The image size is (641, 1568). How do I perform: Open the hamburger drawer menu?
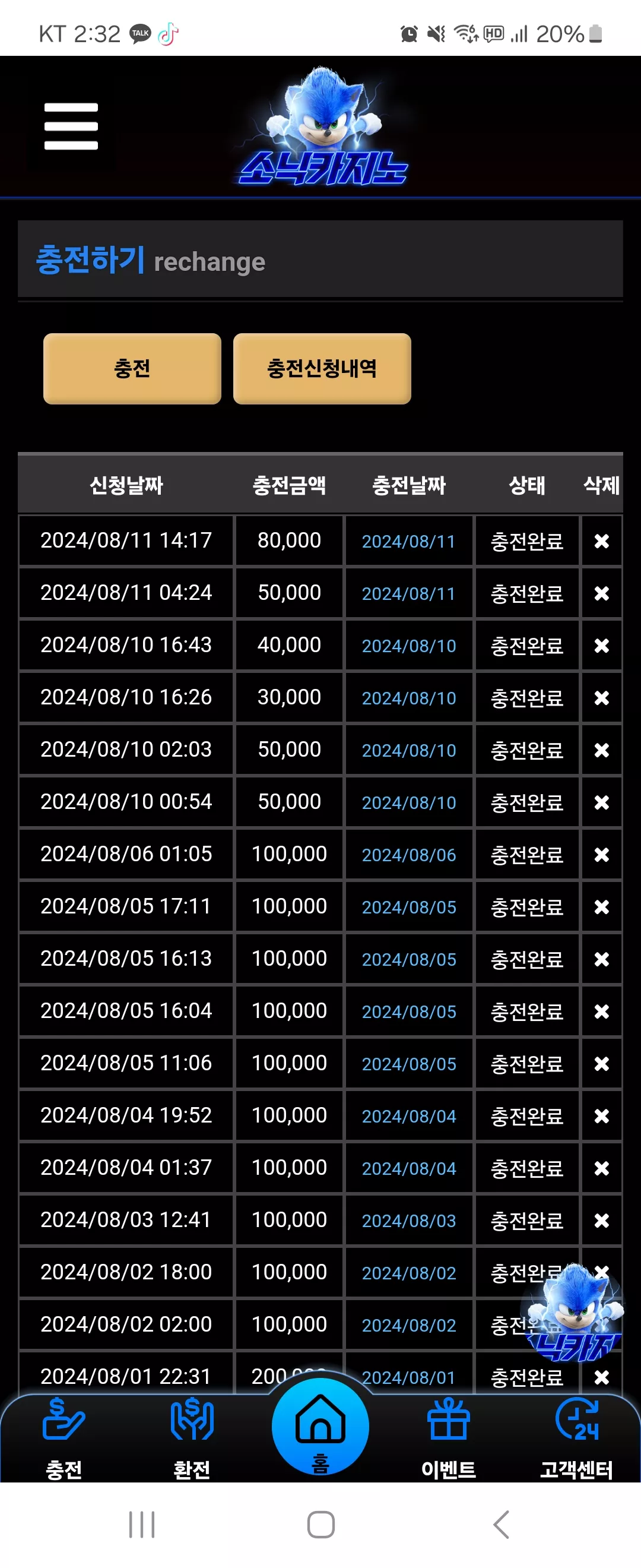click(71, 126)
